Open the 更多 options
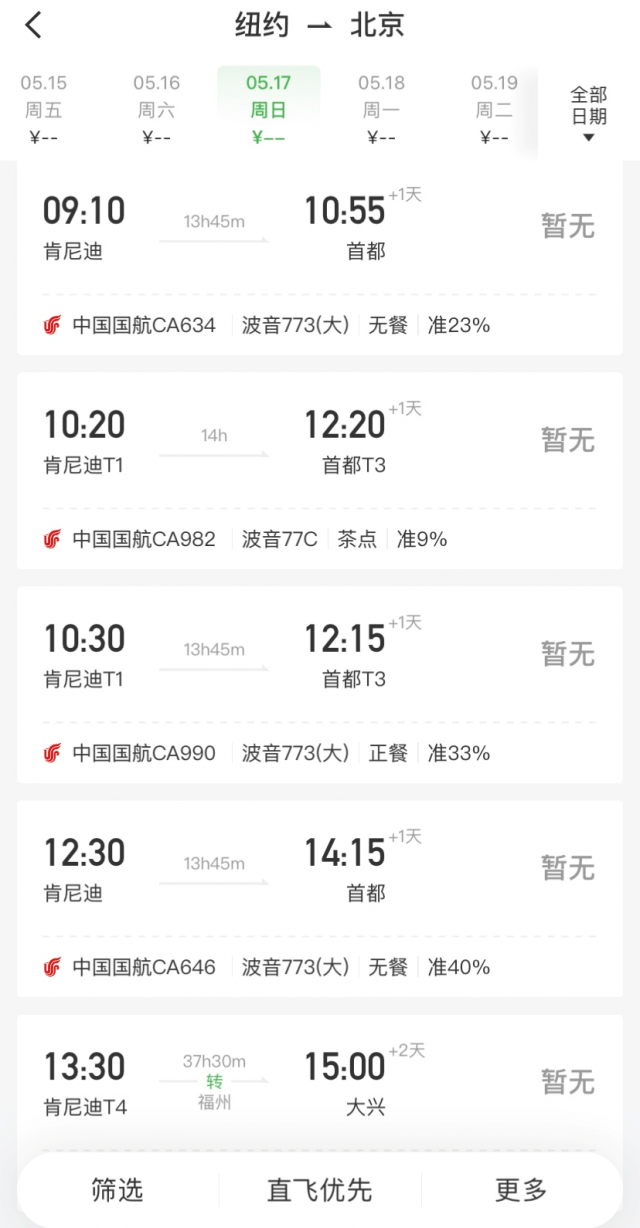 (521, 1190)
